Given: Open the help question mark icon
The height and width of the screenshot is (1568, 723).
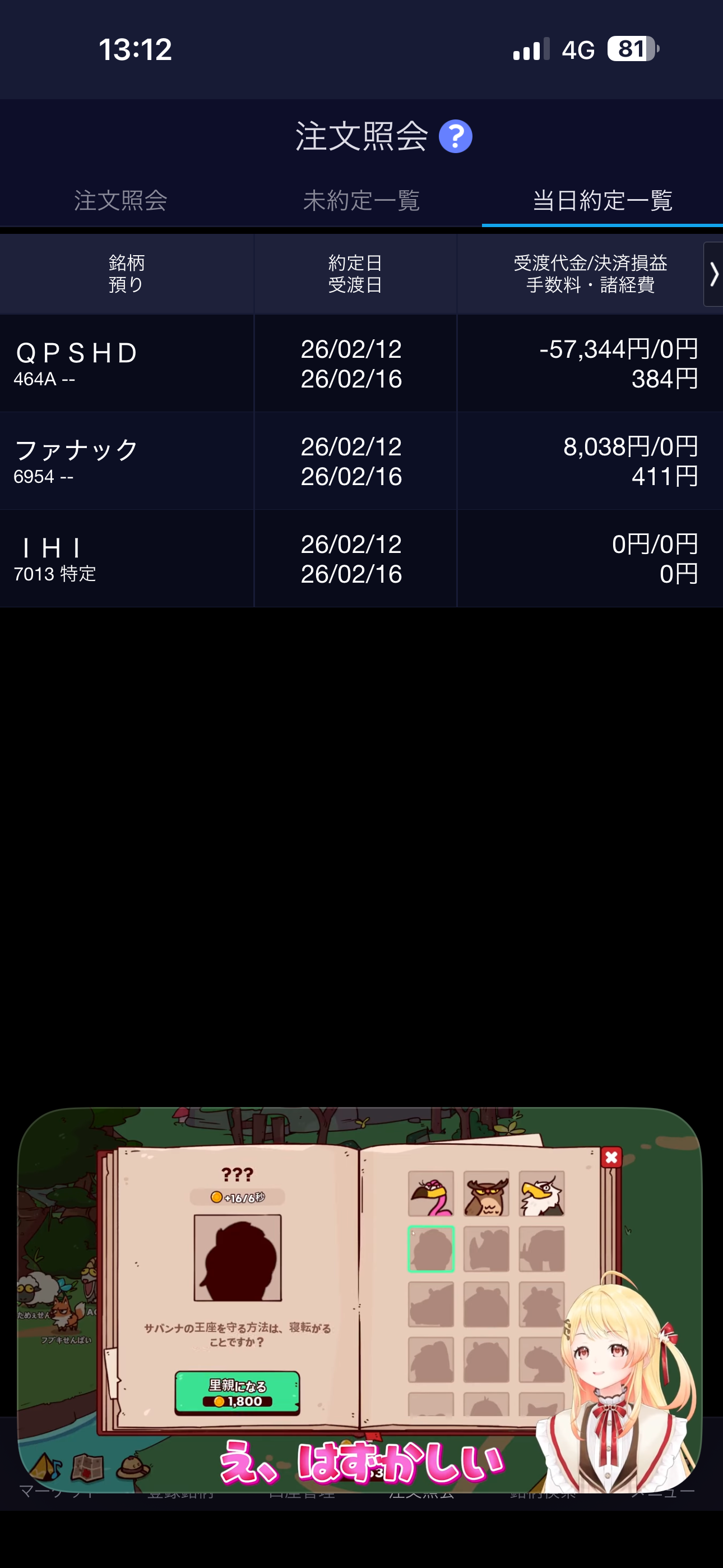Looking at the screenshot, I should [455, 136].
